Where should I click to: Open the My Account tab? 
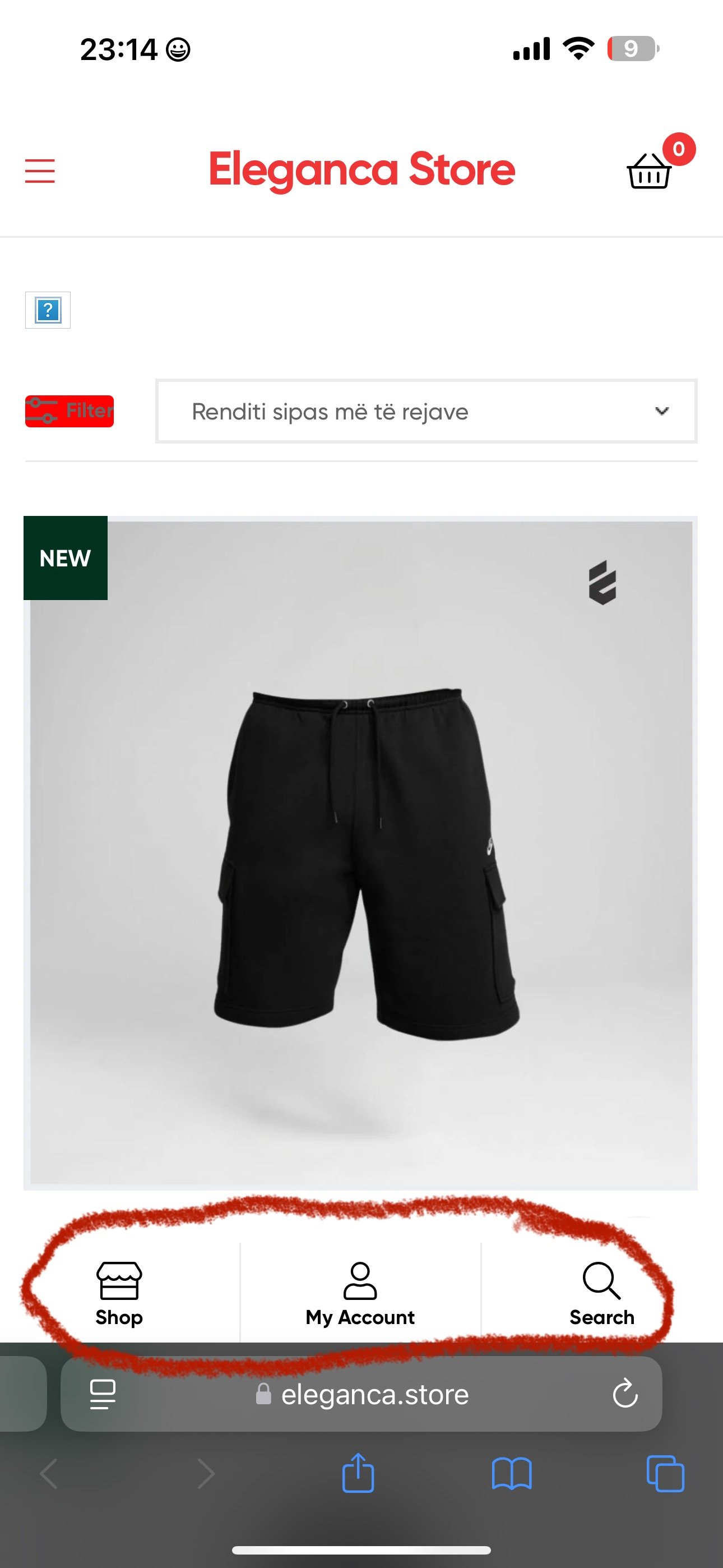tap(360, 1293)
